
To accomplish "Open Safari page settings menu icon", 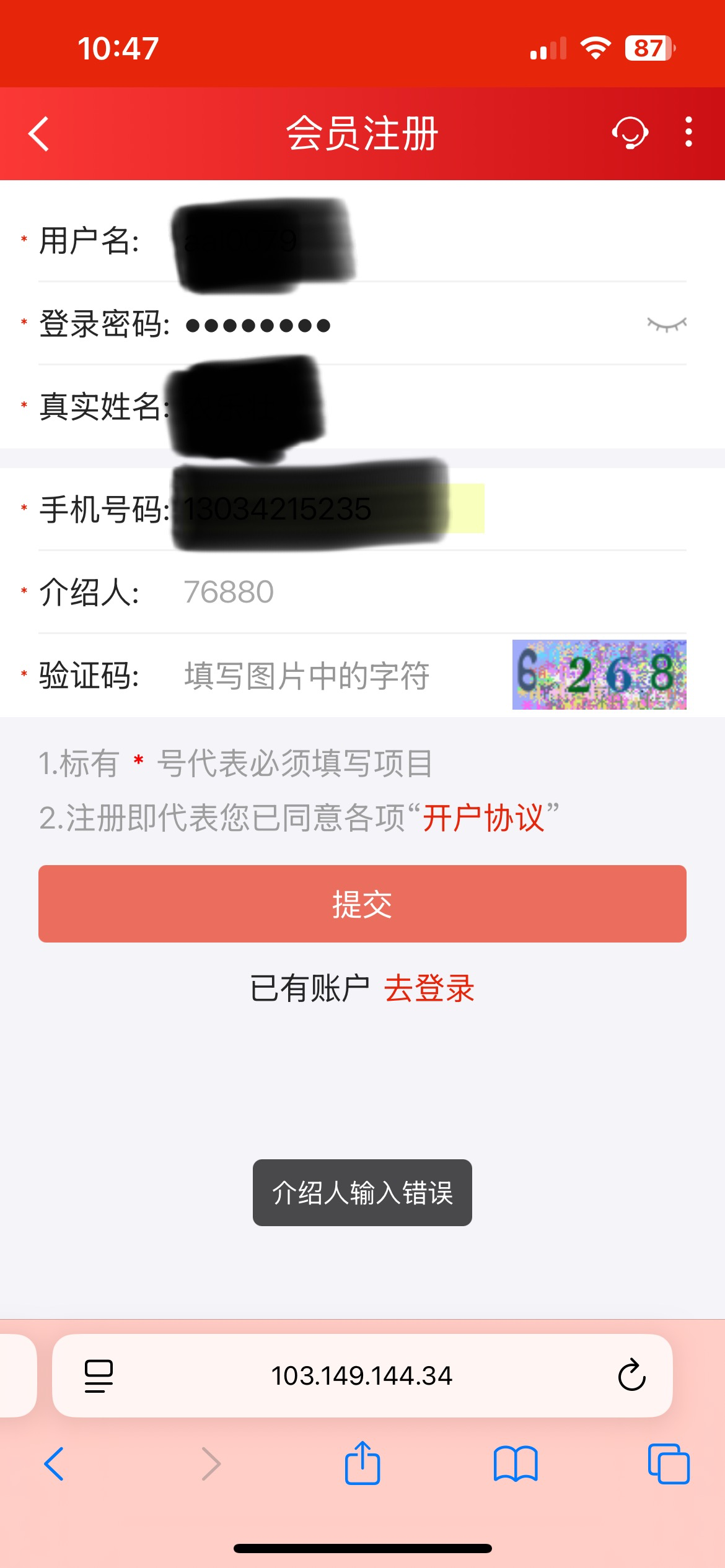I will [x=99, y=1375].
